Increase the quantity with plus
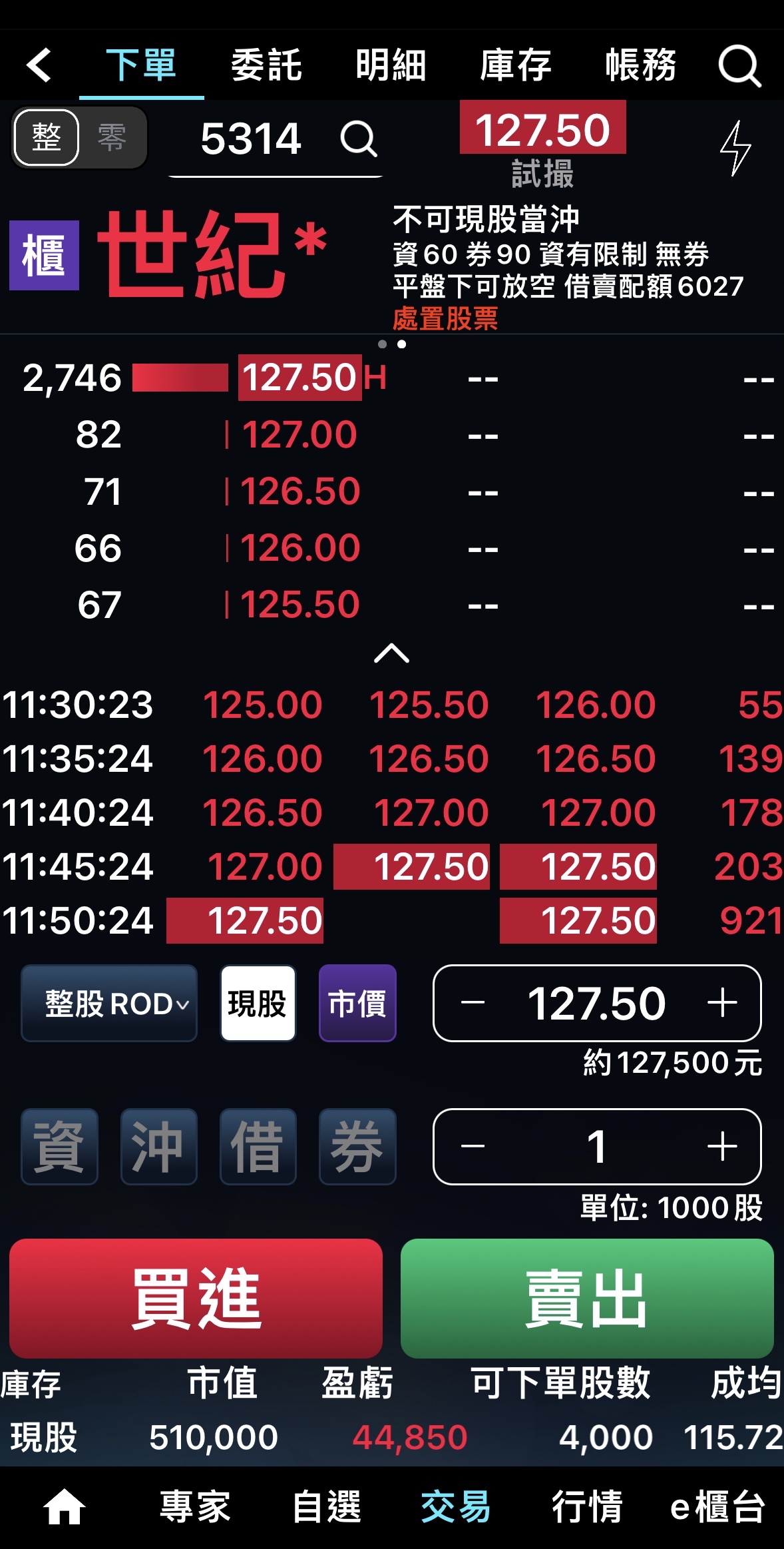This screenshot has height=1549, width=784. [x=722, y=1147]
